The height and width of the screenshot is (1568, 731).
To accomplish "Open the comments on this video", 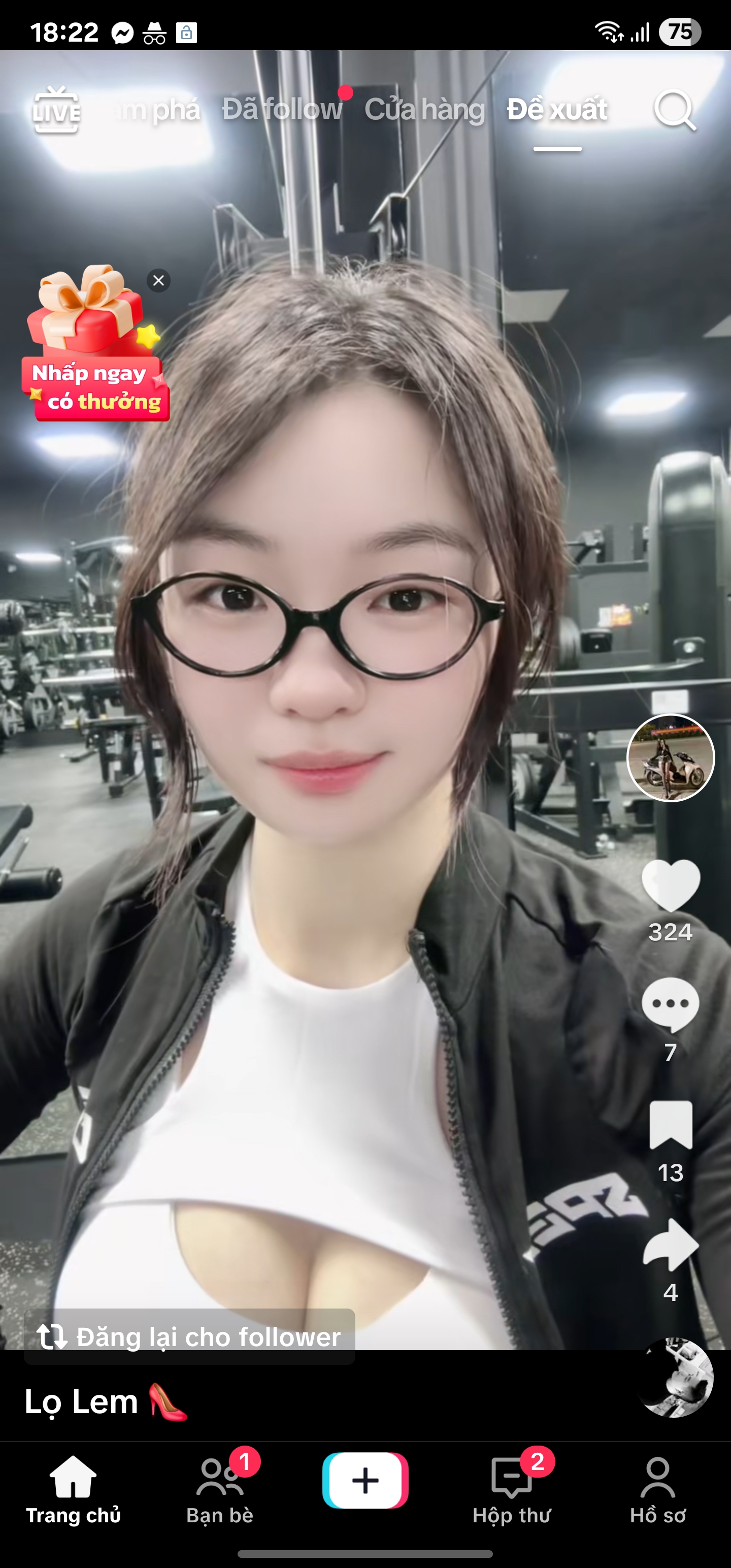I will tap(670, 1004).
